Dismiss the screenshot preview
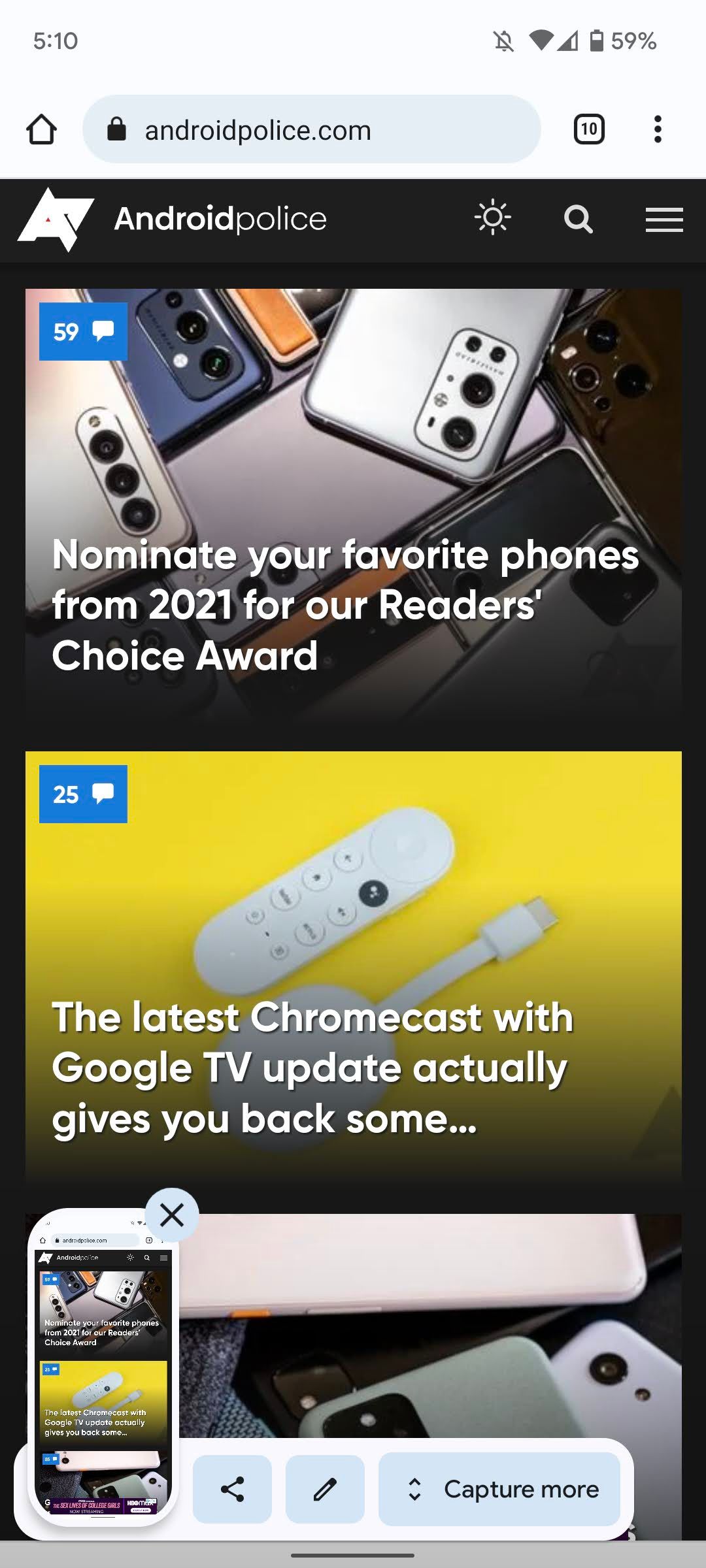 pos(172,1215)
